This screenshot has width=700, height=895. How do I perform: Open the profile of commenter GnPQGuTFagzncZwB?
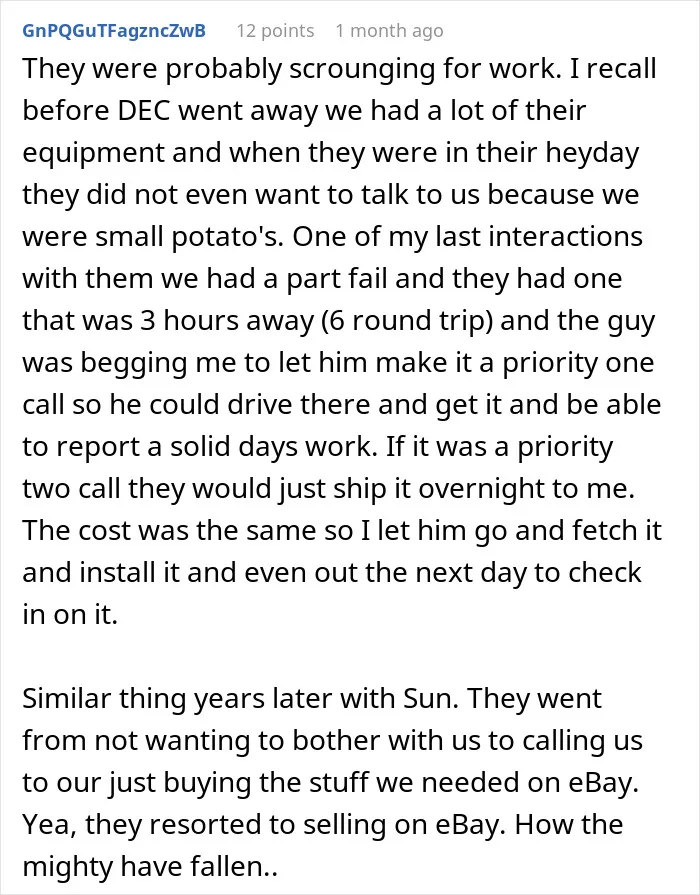tap(114, 31)
